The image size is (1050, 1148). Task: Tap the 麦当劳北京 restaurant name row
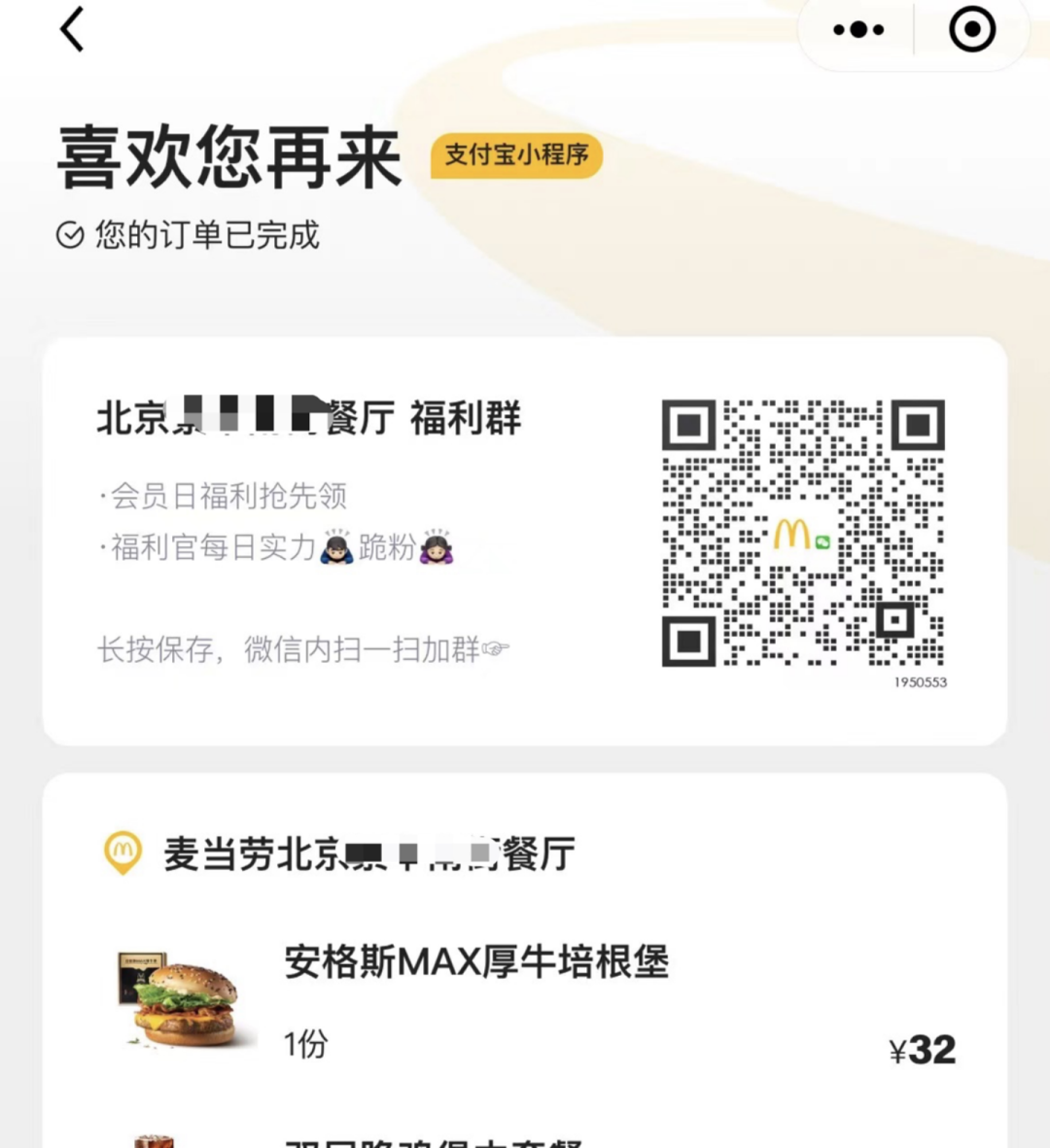coord(369,854)
